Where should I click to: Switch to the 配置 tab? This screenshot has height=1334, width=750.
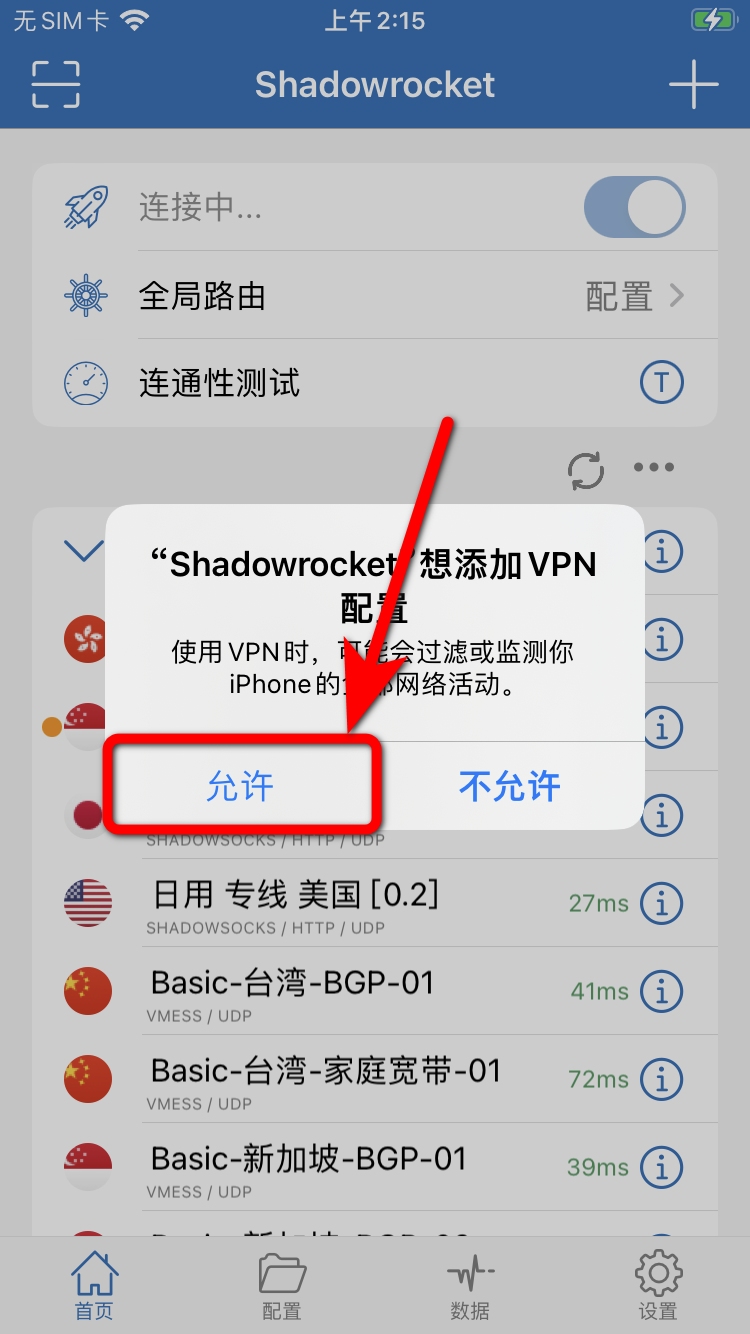[281, 1286]
